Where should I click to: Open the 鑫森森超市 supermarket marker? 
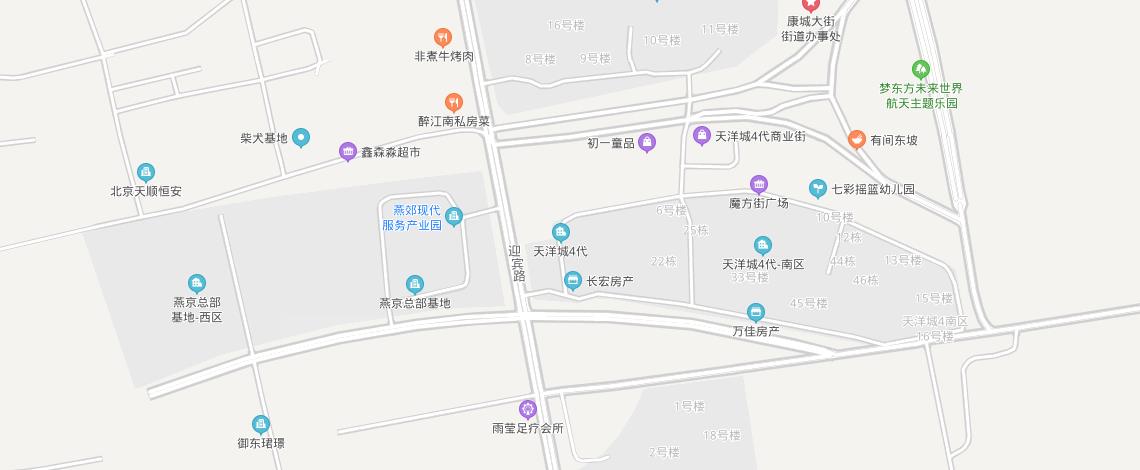[x=348, y=152]
